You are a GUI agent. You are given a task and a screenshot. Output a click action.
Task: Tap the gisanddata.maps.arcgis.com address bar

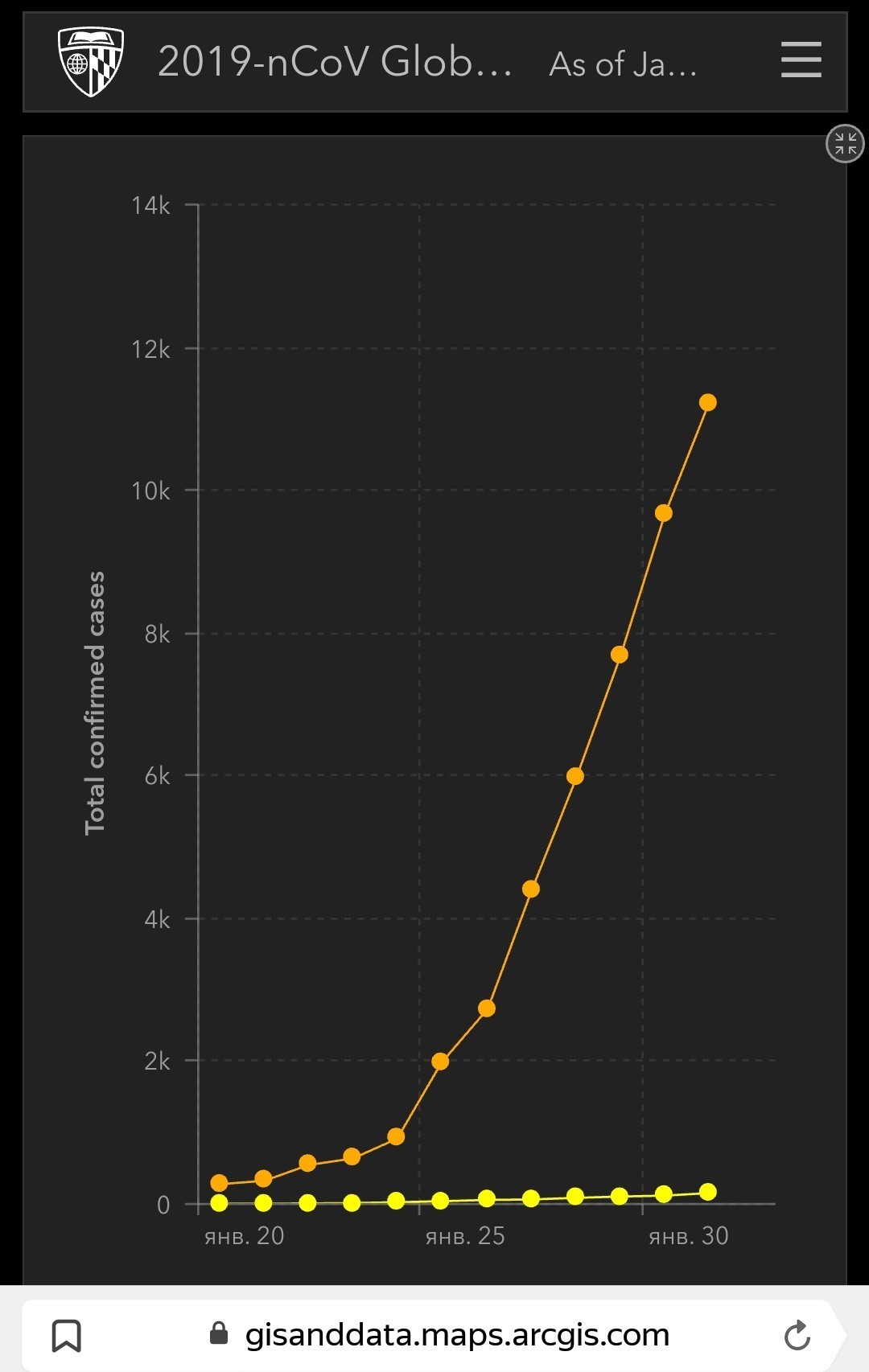tap(457, 1335)
